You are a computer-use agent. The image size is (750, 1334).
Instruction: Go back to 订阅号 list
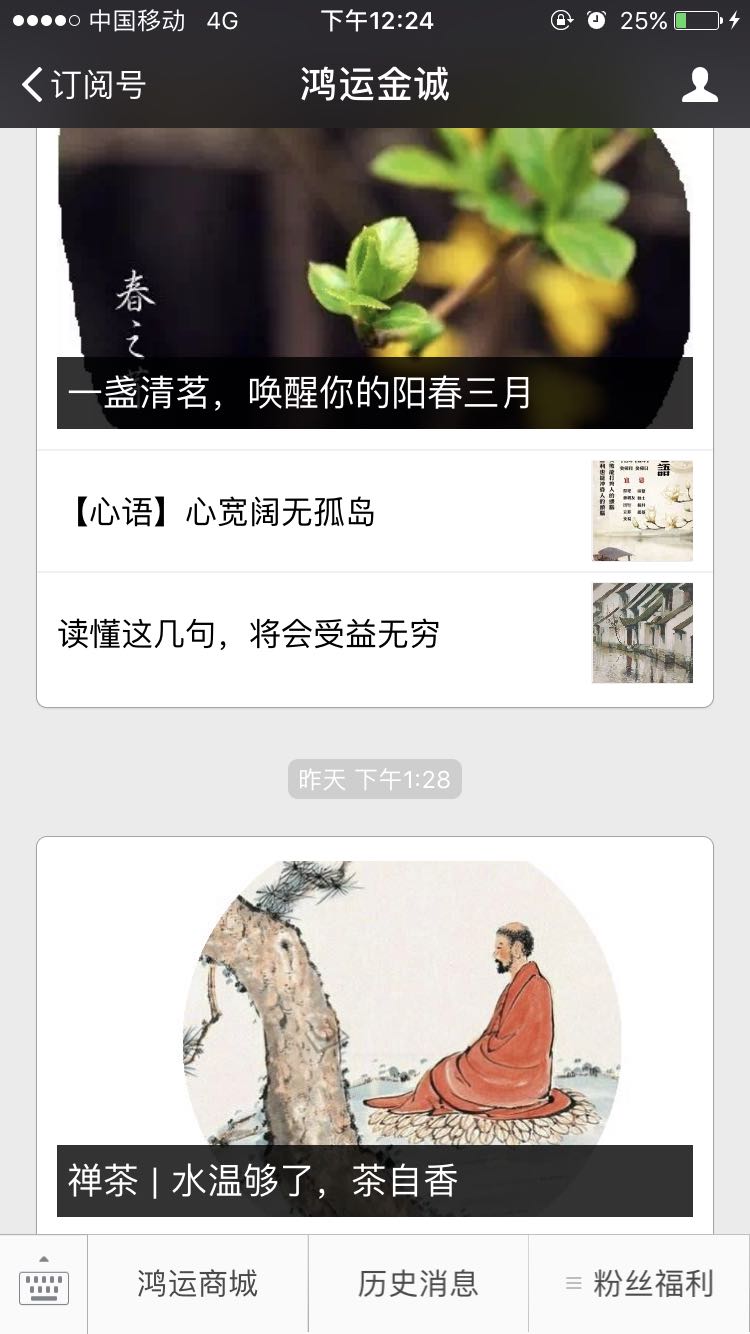(84, 85)
